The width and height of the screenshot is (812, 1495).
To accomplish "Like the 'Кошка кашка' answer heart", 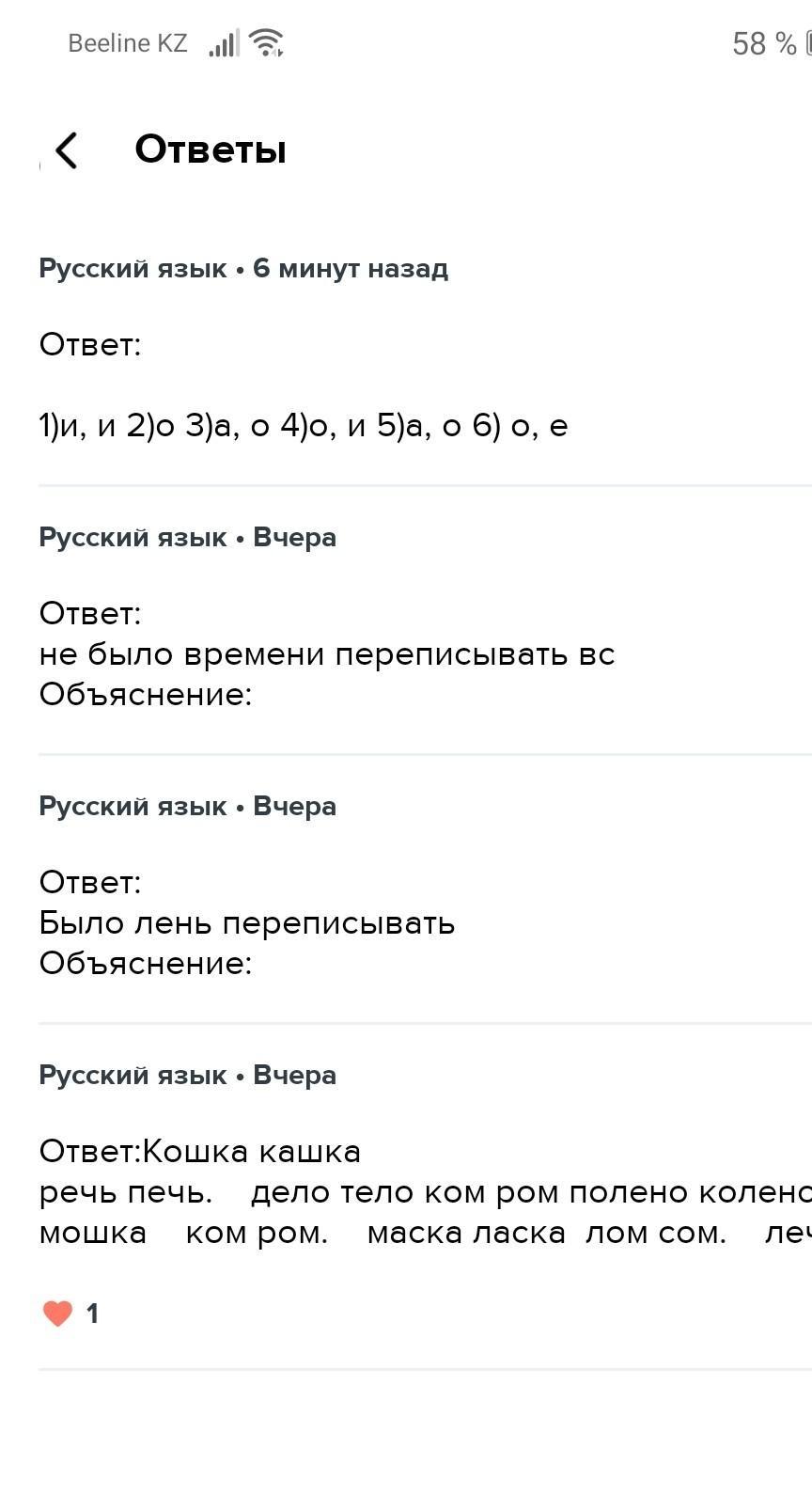I will pyautogui.click(x=58, y=1313).
